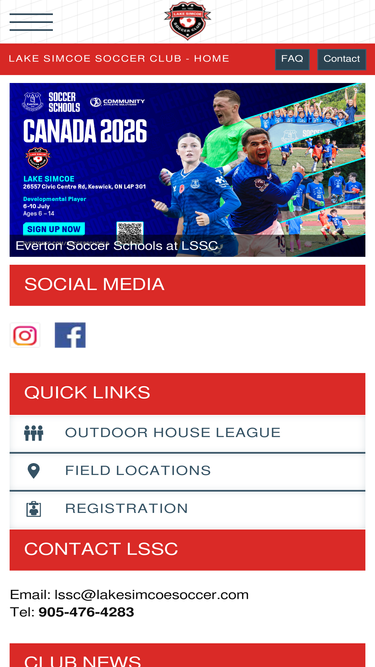Go to the Contact page

(x=341, y=59)
